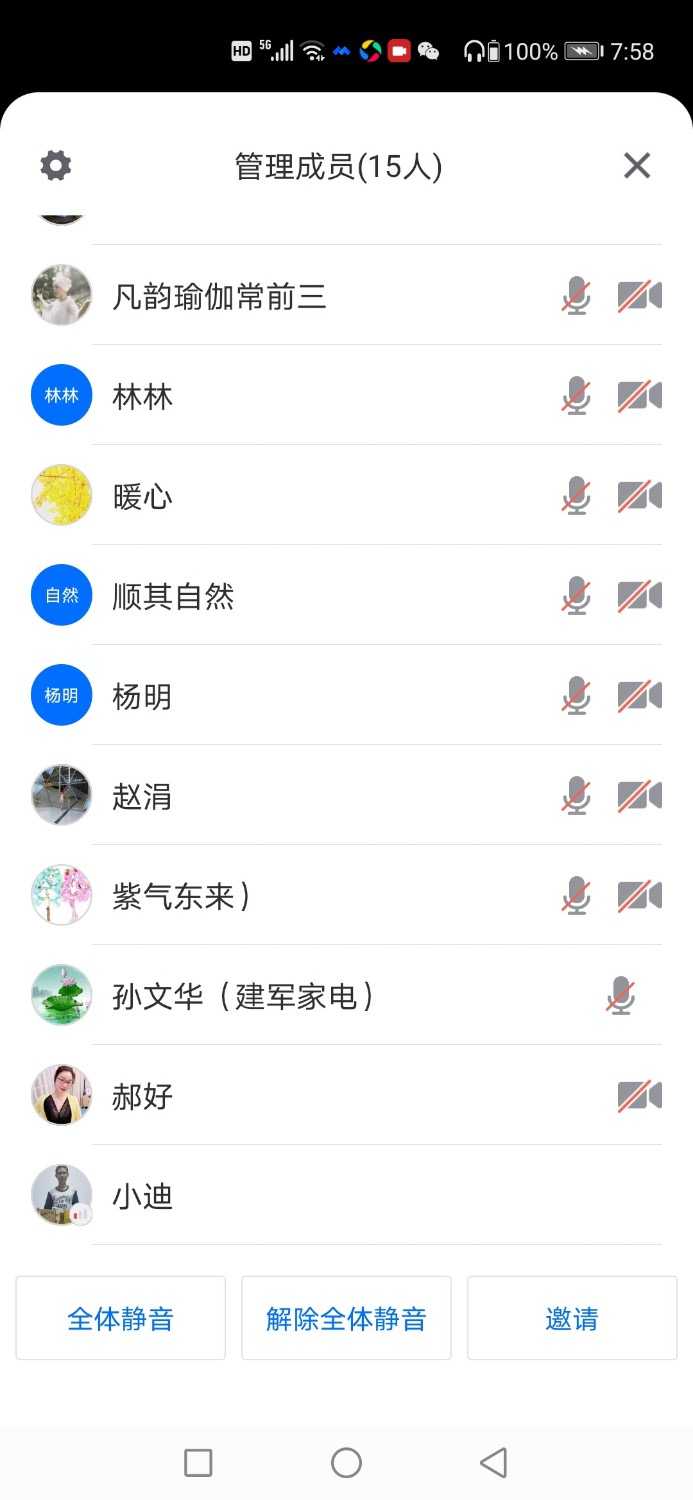The height and width of the screenshot is (1500, 693).
Task: Mute all members with 全体静音
Action: (120, 1318)
